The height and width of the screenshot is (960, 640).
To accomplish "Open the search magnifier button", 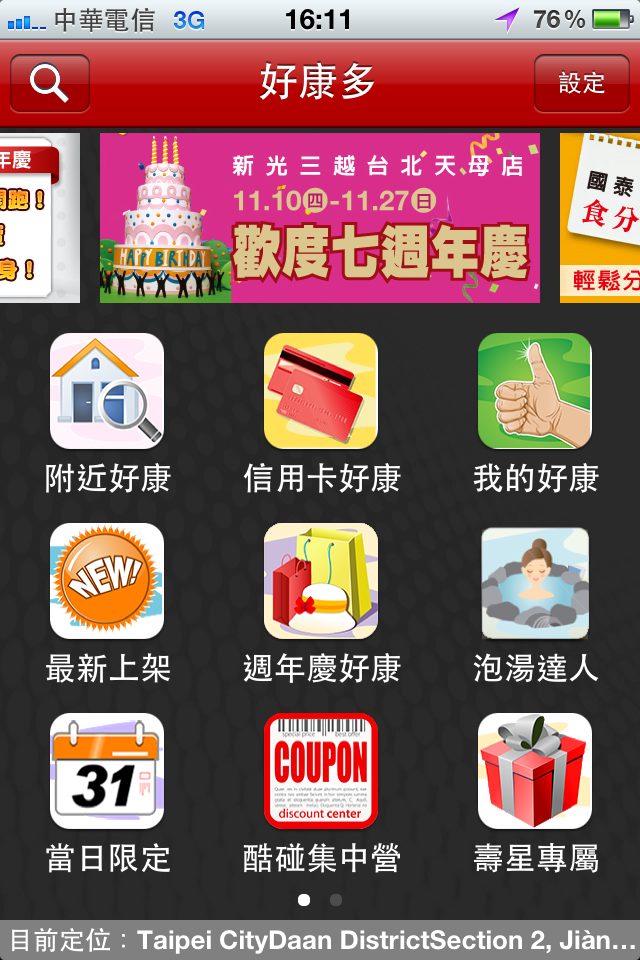I will pyautogui.click(x=50, y=83).
